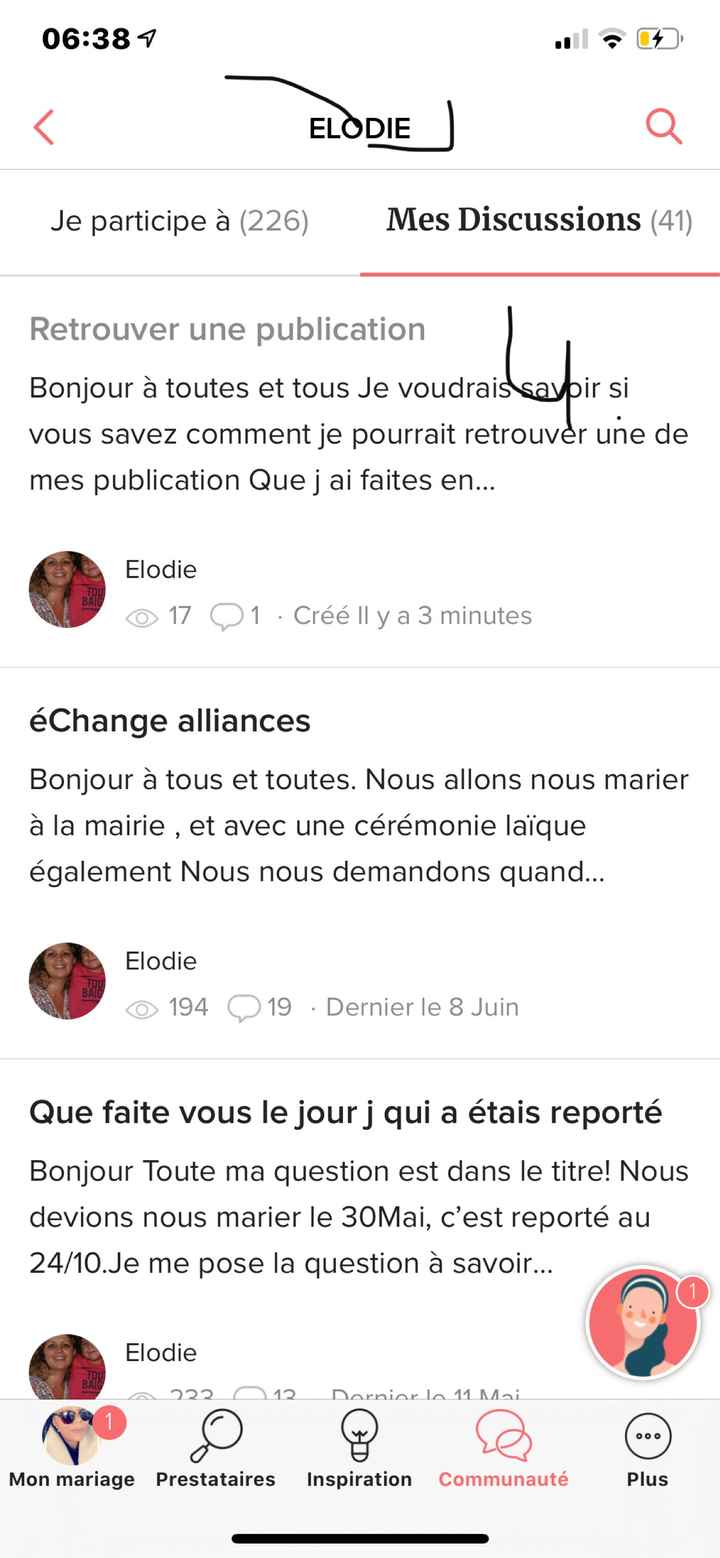Tap the Elodie author name link
This screenshot has height=1558, width=720.
(160, 570)
